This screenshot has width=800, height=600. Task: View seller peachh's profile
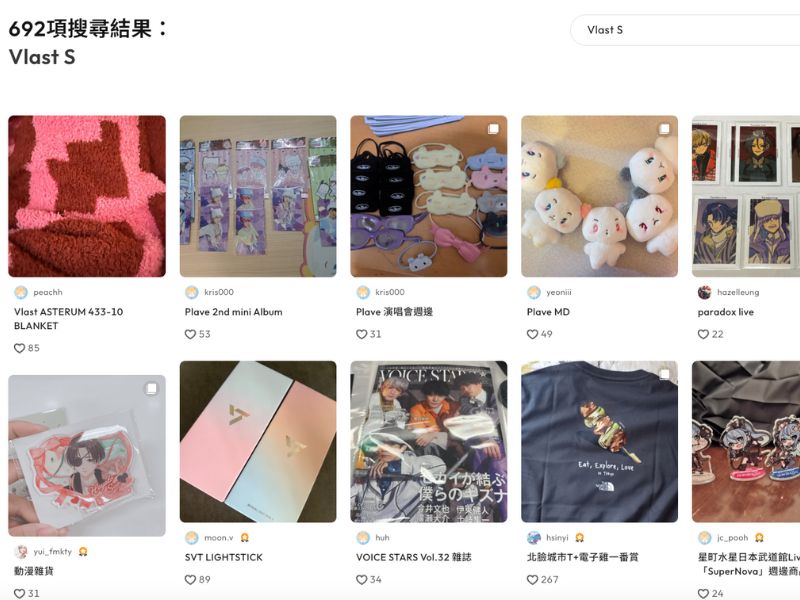click(47, 292)
